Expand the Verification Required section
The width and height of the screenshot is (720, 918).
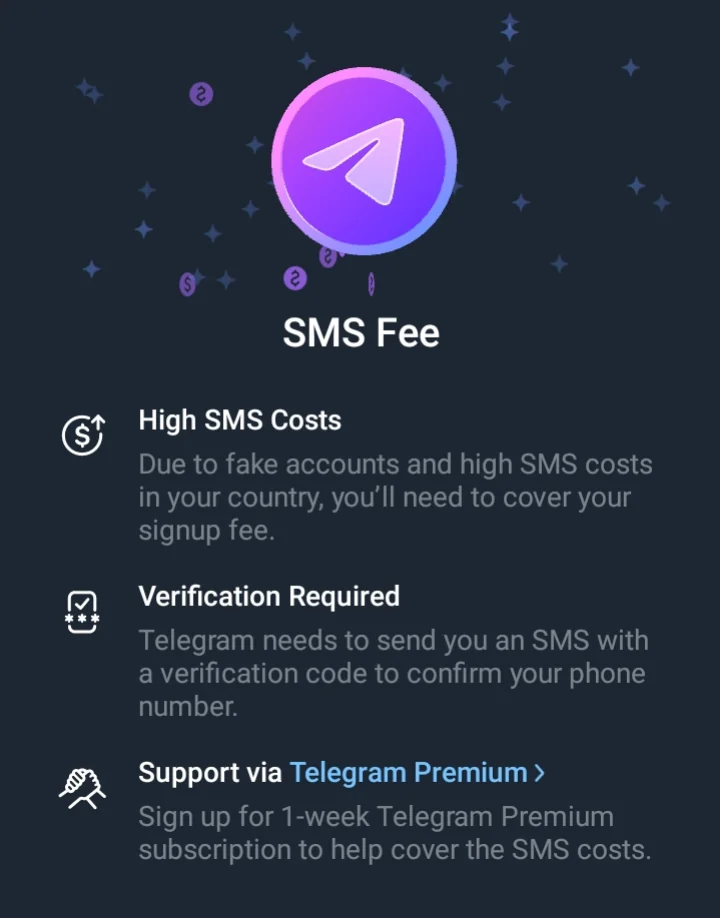269,597
